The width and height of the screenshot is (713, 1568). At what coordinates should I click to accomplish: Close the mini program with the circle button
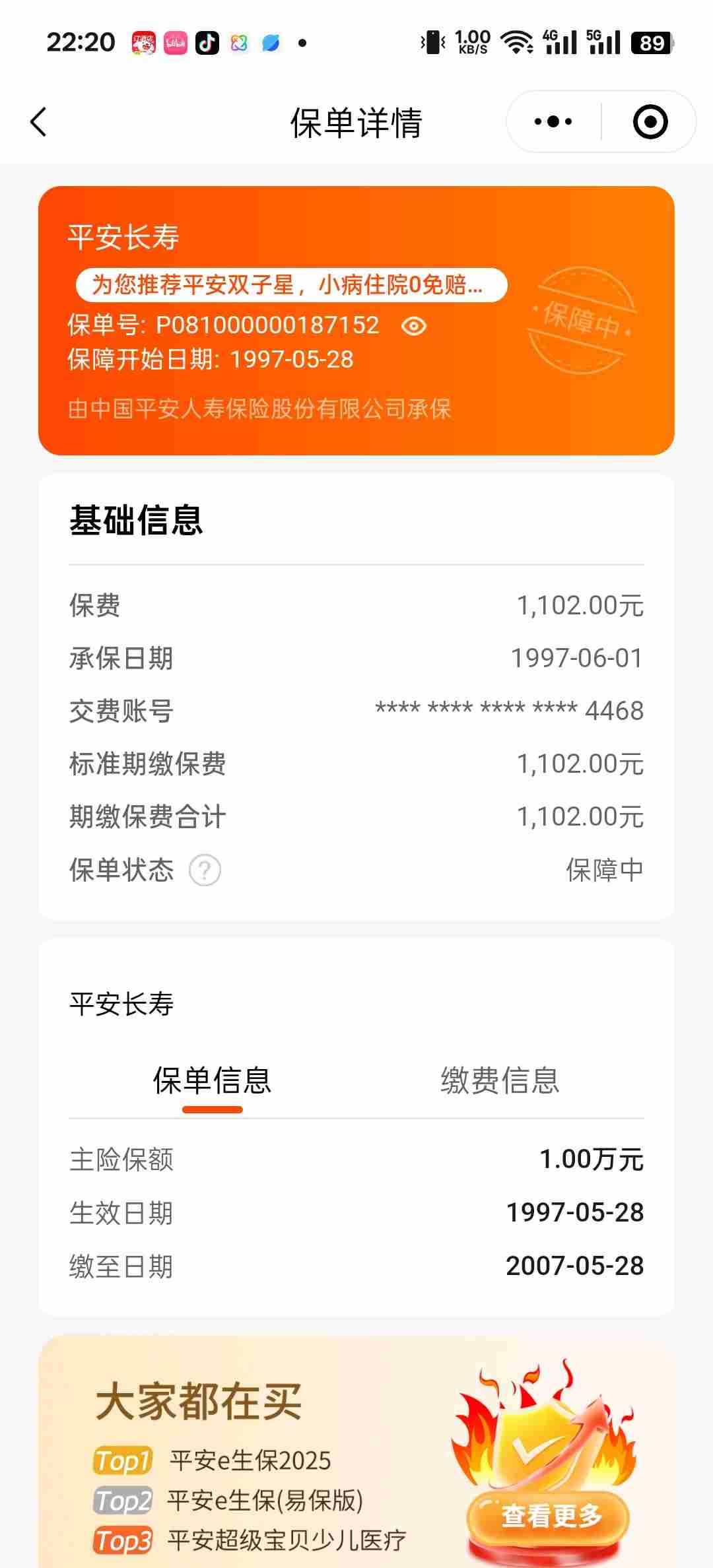pos(650,122)
